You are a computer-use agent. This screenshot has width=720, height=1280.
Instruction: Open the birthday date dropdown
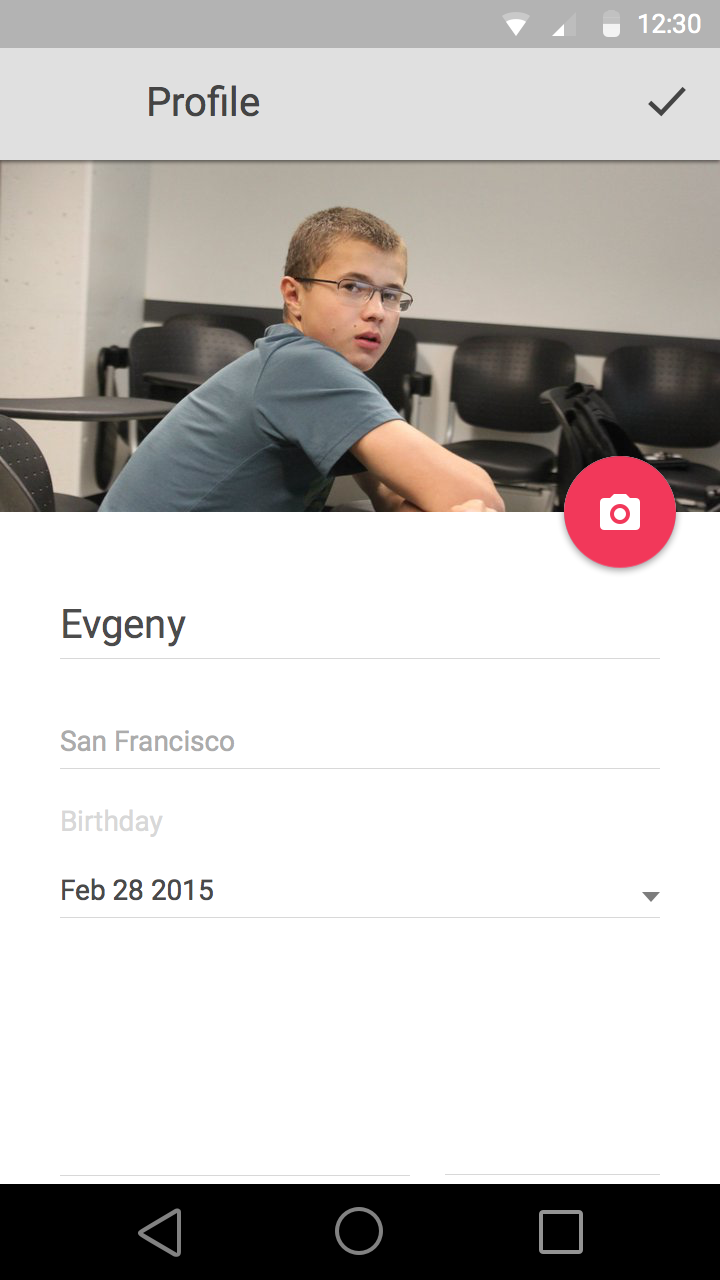pyautogui.click(x=360, y=890)
